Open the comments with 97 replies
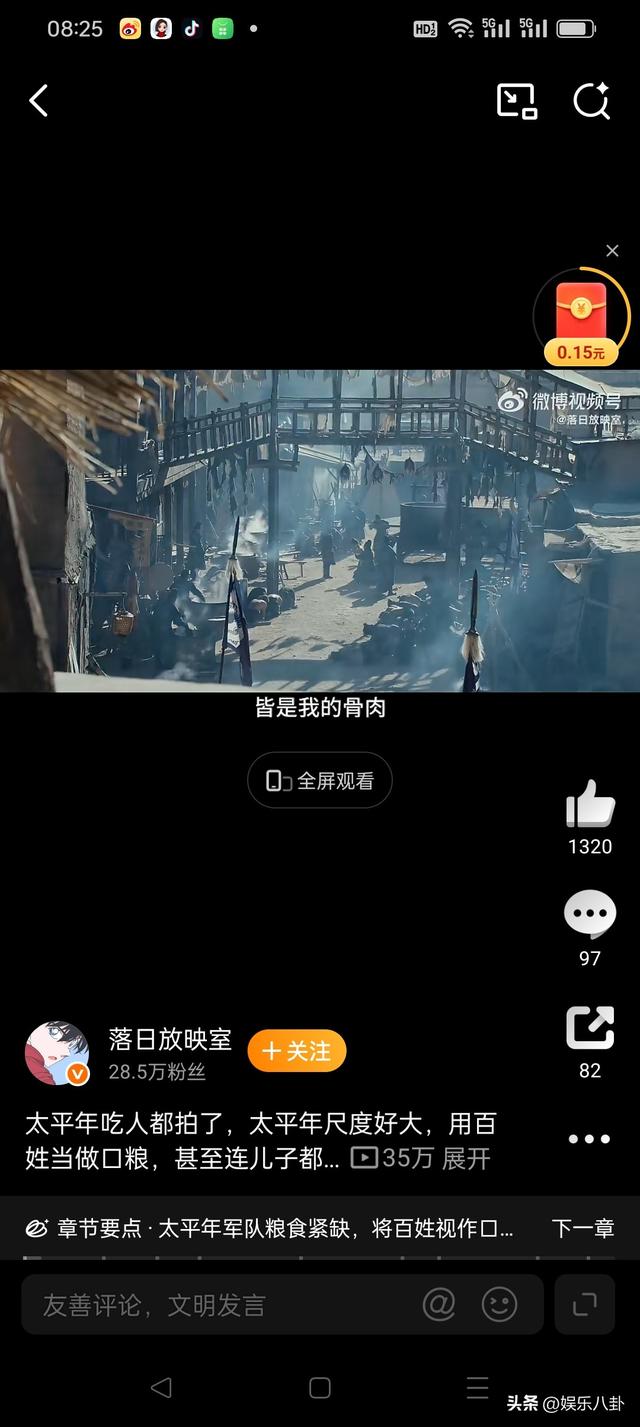This screenshot has height=1427, width=640. click(590, 914)
